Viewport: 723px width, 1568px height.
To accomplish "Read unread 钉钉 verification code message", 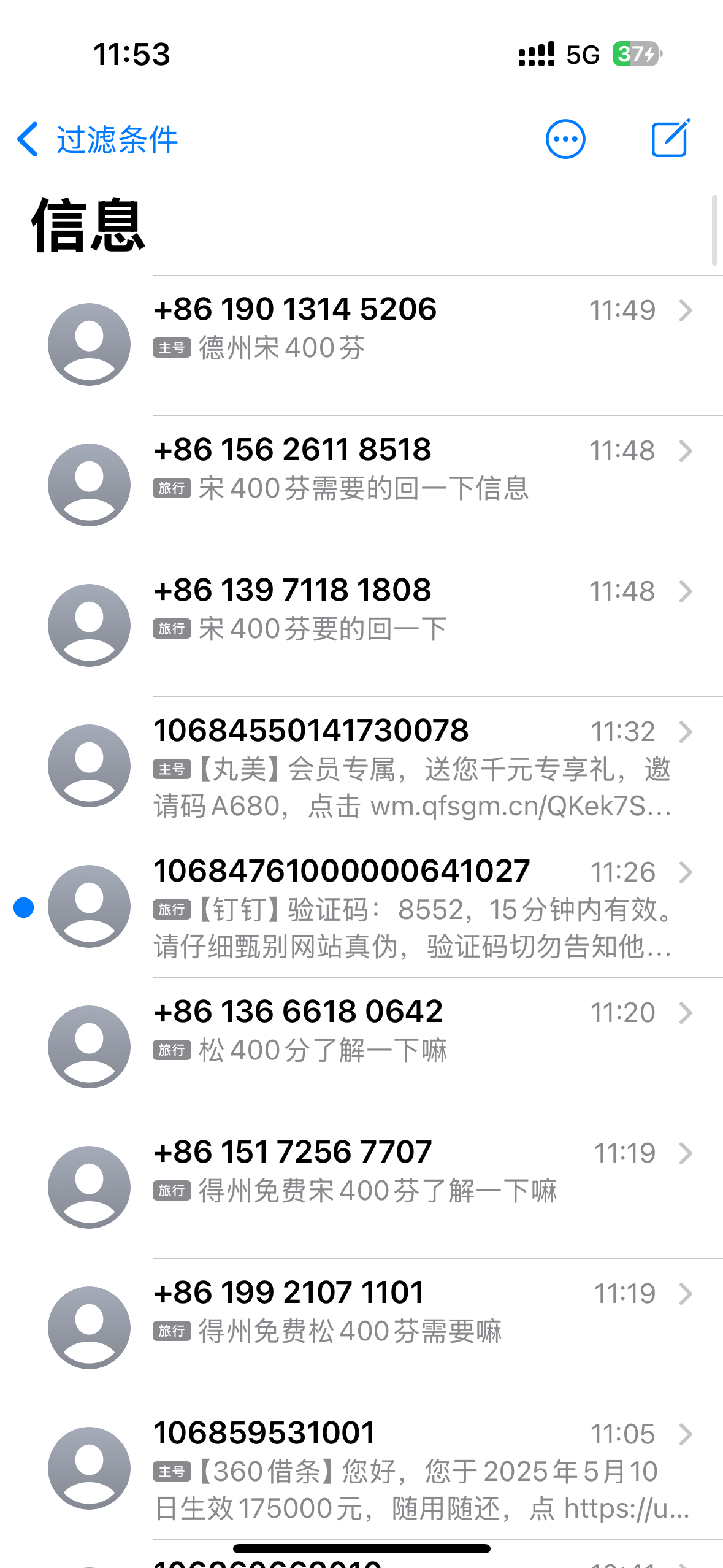I will point(405,907).
